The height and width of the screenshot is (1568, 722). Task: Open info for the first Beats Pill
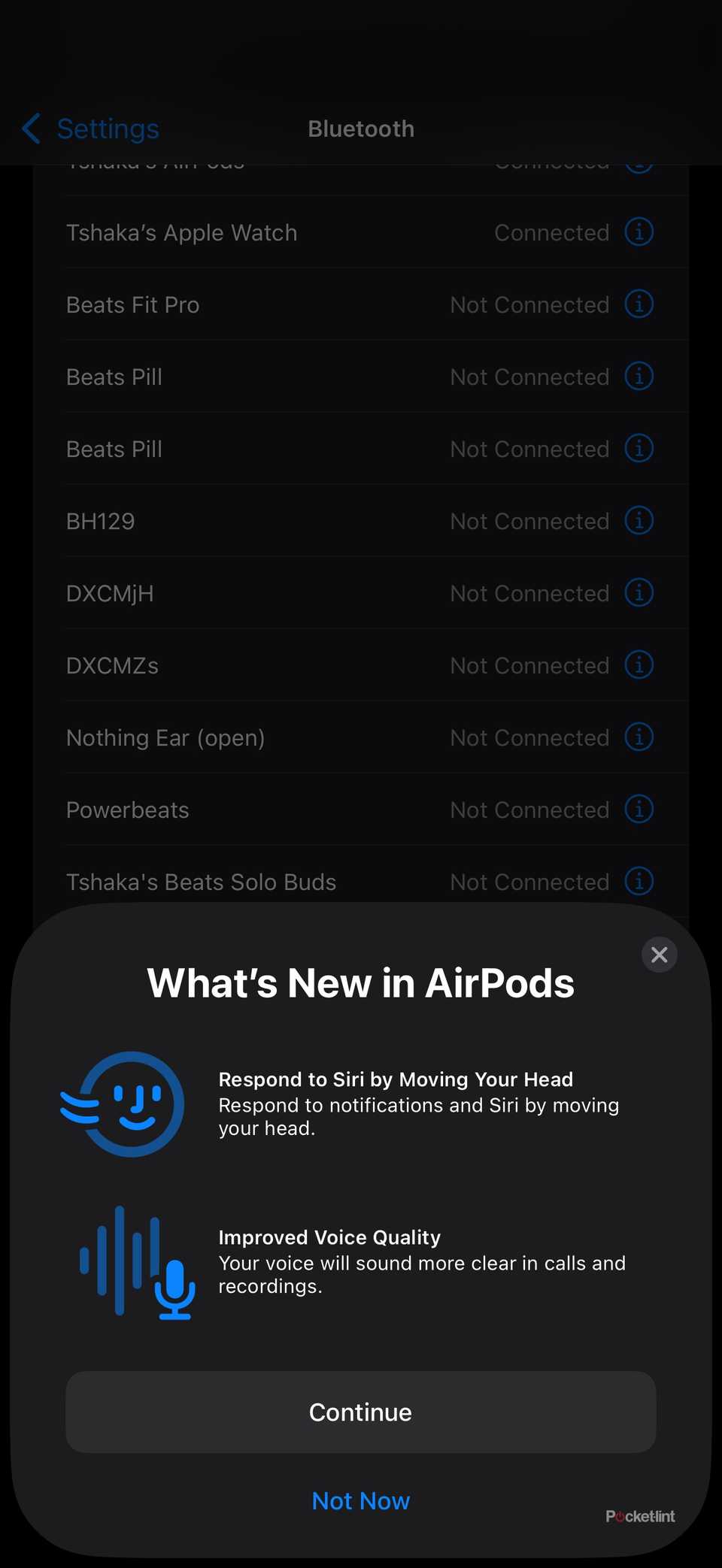click(x=638, y=377)
